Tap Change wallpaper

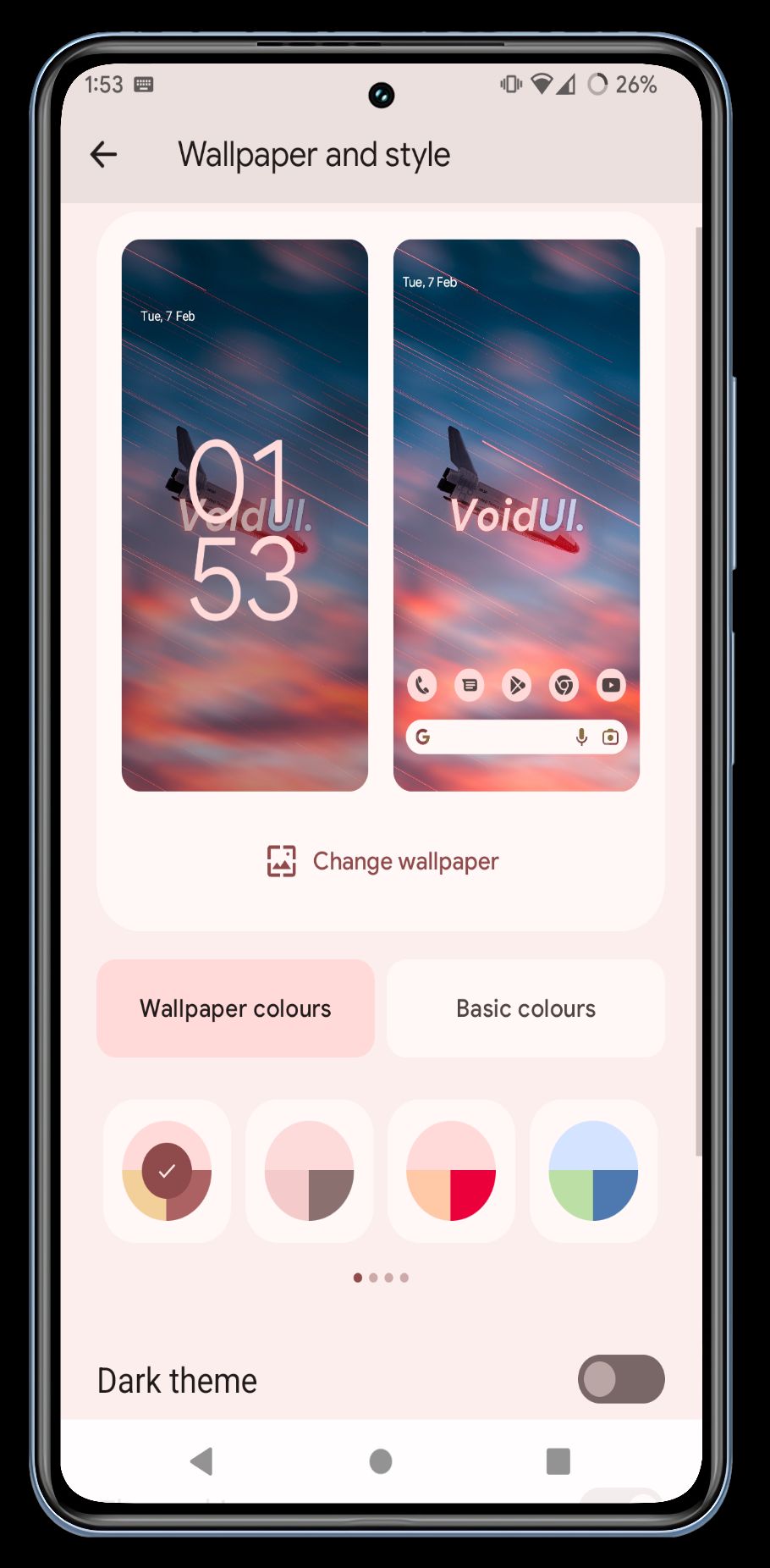pos(382,861)
